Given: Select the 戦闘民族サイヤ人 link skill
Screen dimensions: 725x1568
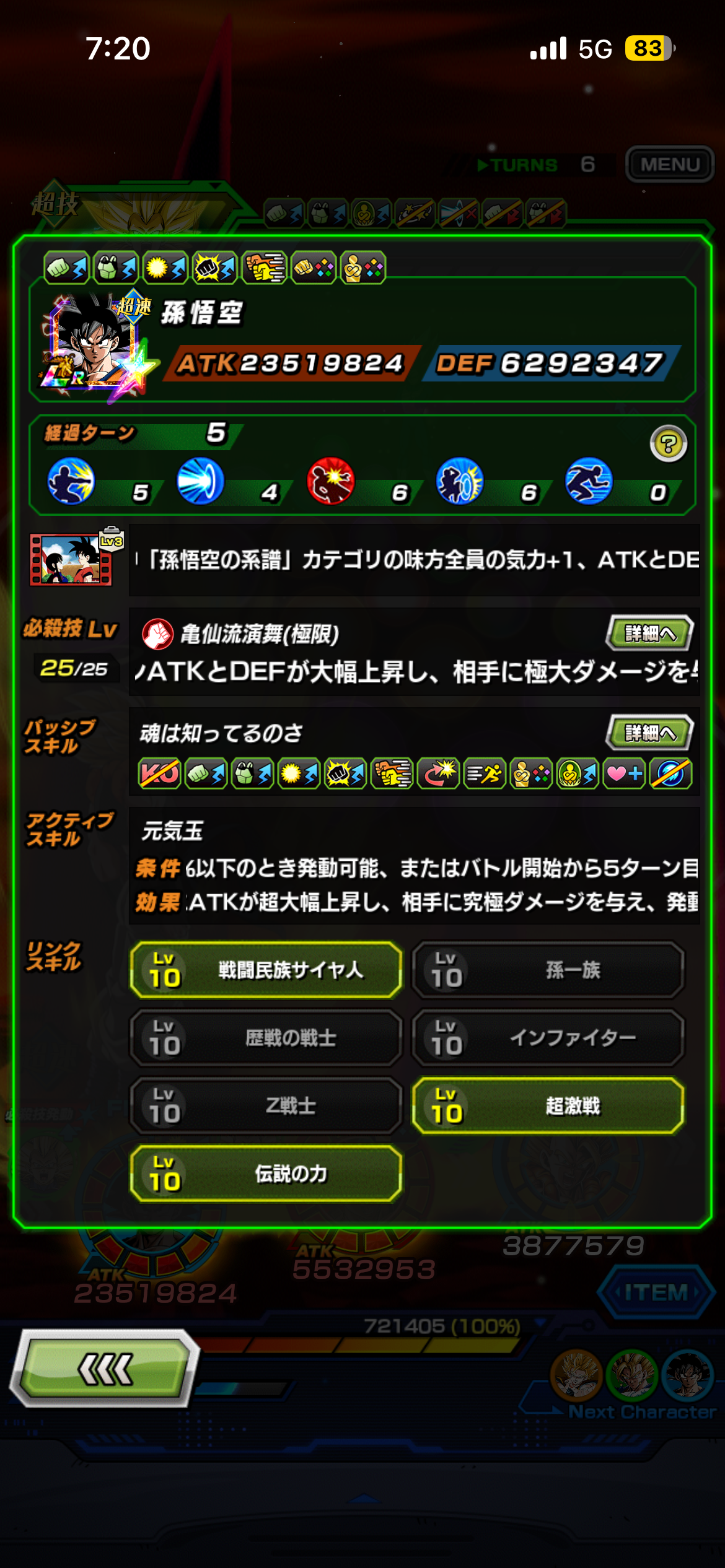Looking at the screenshot, I should tap(266, 970).
